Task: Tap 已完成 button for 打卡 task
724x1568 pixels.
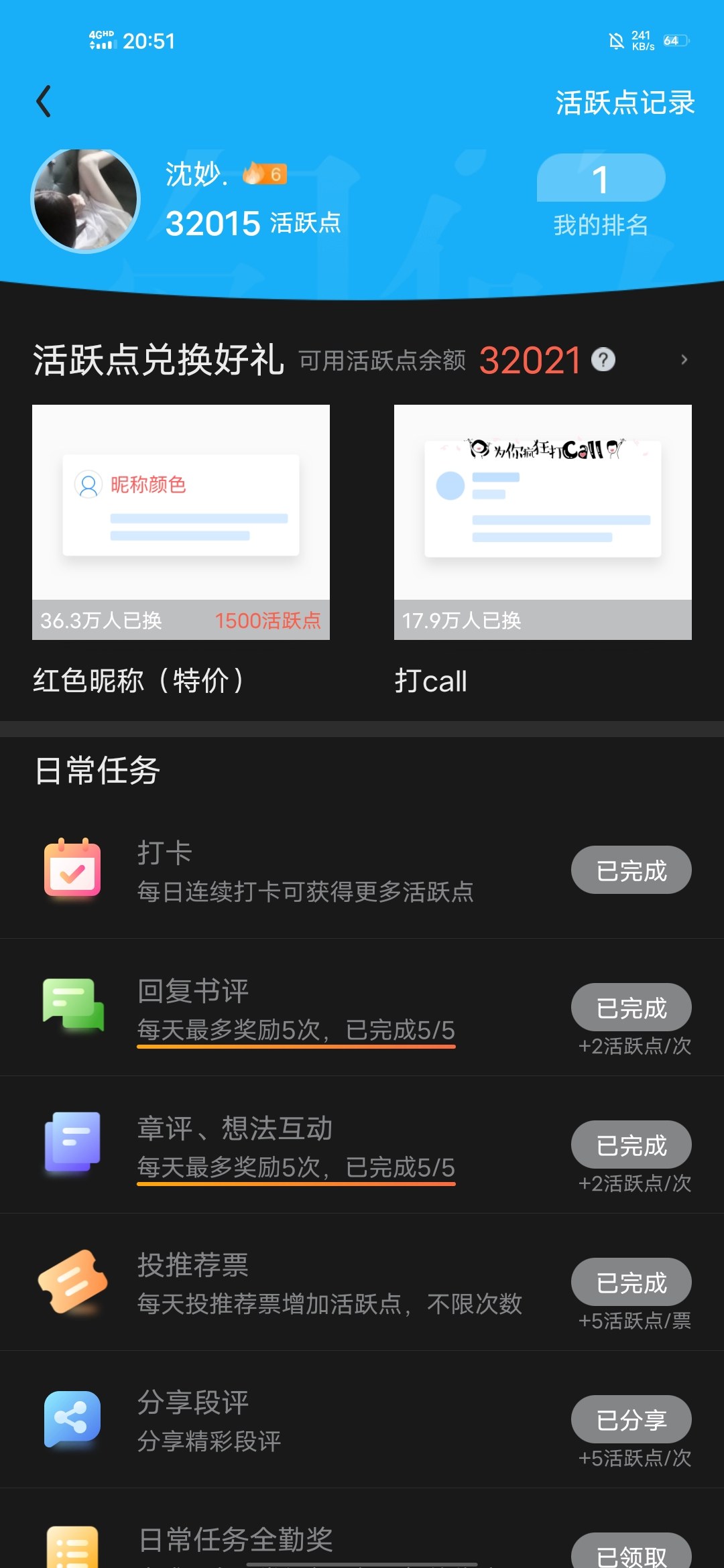Action: coord(631,870)
